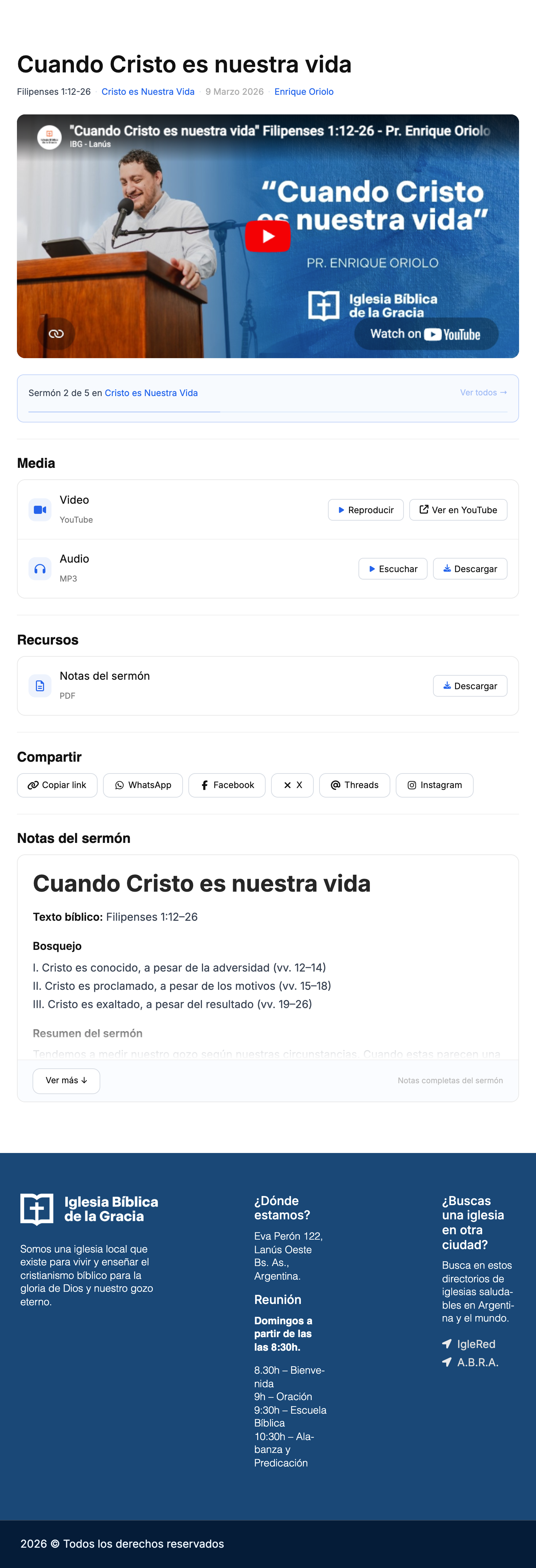Share the sermon via WhatsApp
Image resolution: width=536 pixels, height=1568 pixels.
click(143, 785)
